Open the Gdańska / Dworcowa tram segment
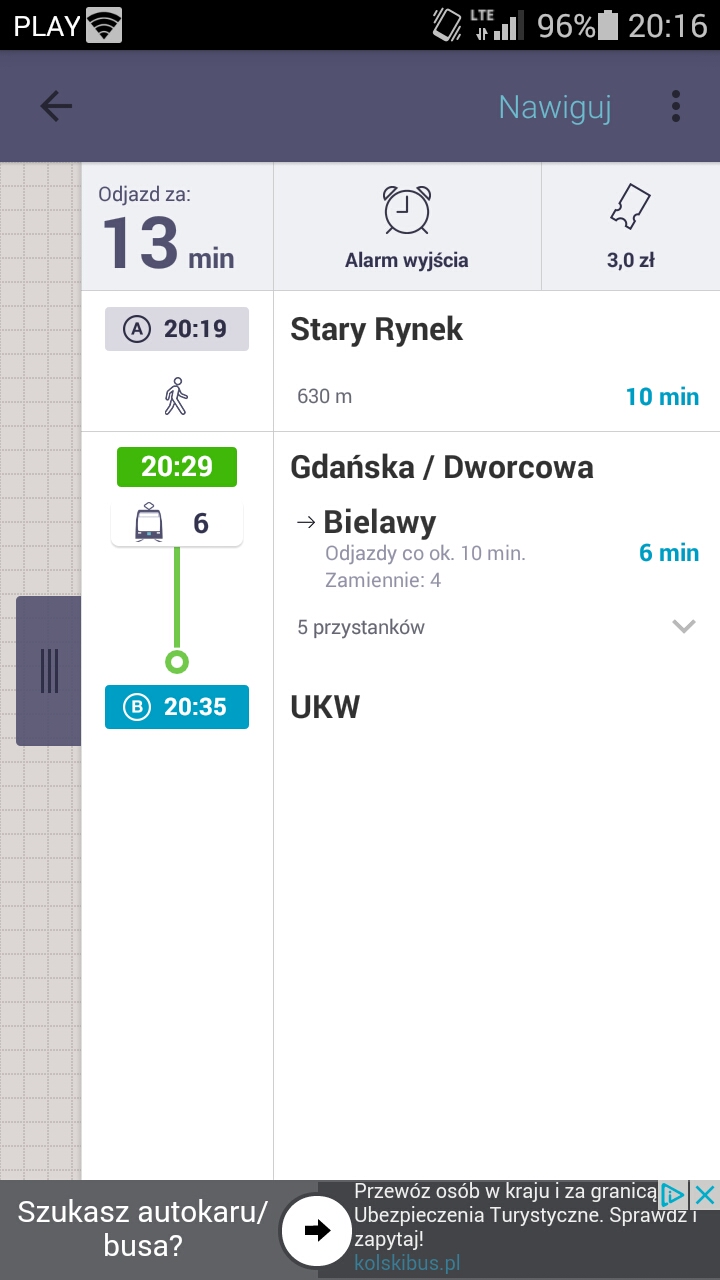Screen dimensions: 720x1280 point(496,520)
